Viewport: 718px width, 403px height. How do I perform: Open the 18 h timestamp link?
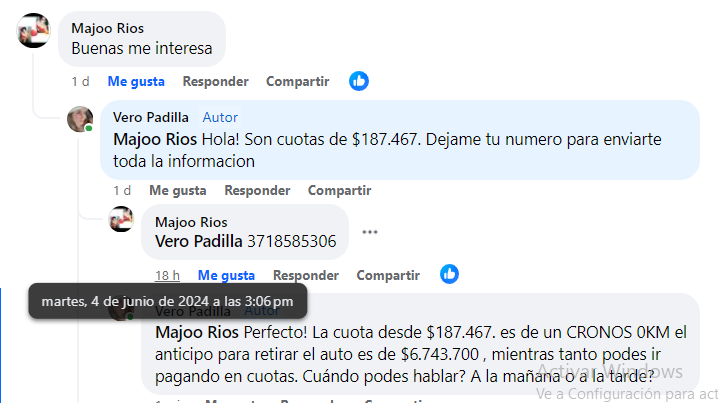[167, 275]
